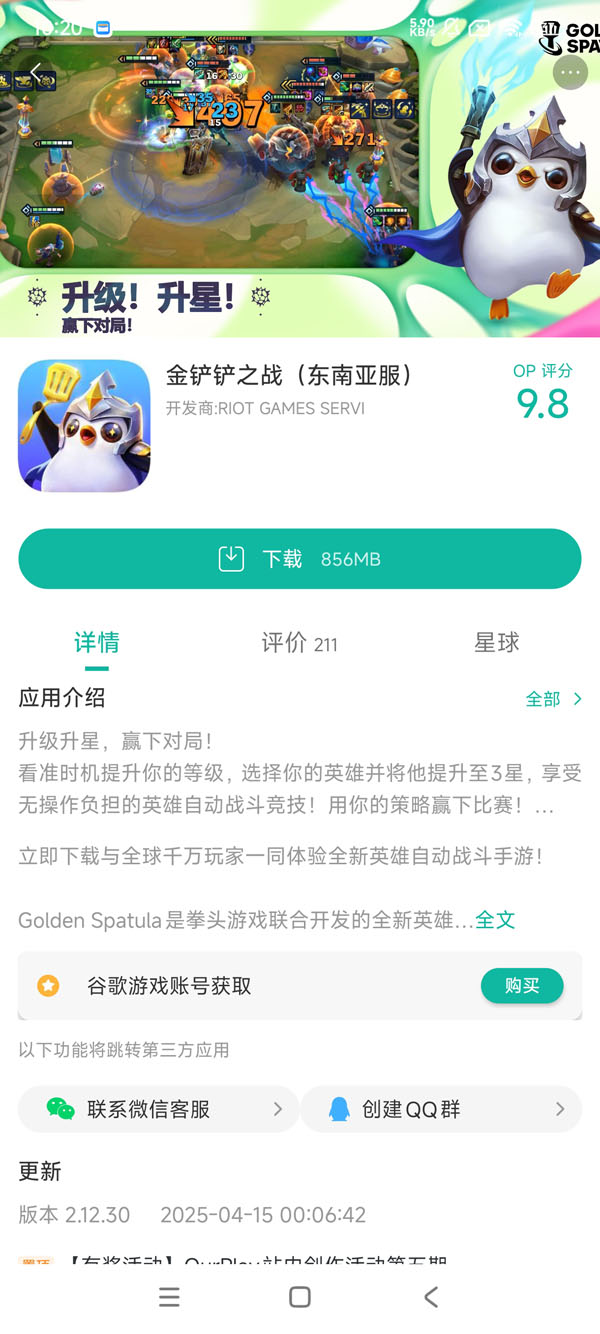
Task: Switch to the 星球 tab
Action: [x=496, y=642]
